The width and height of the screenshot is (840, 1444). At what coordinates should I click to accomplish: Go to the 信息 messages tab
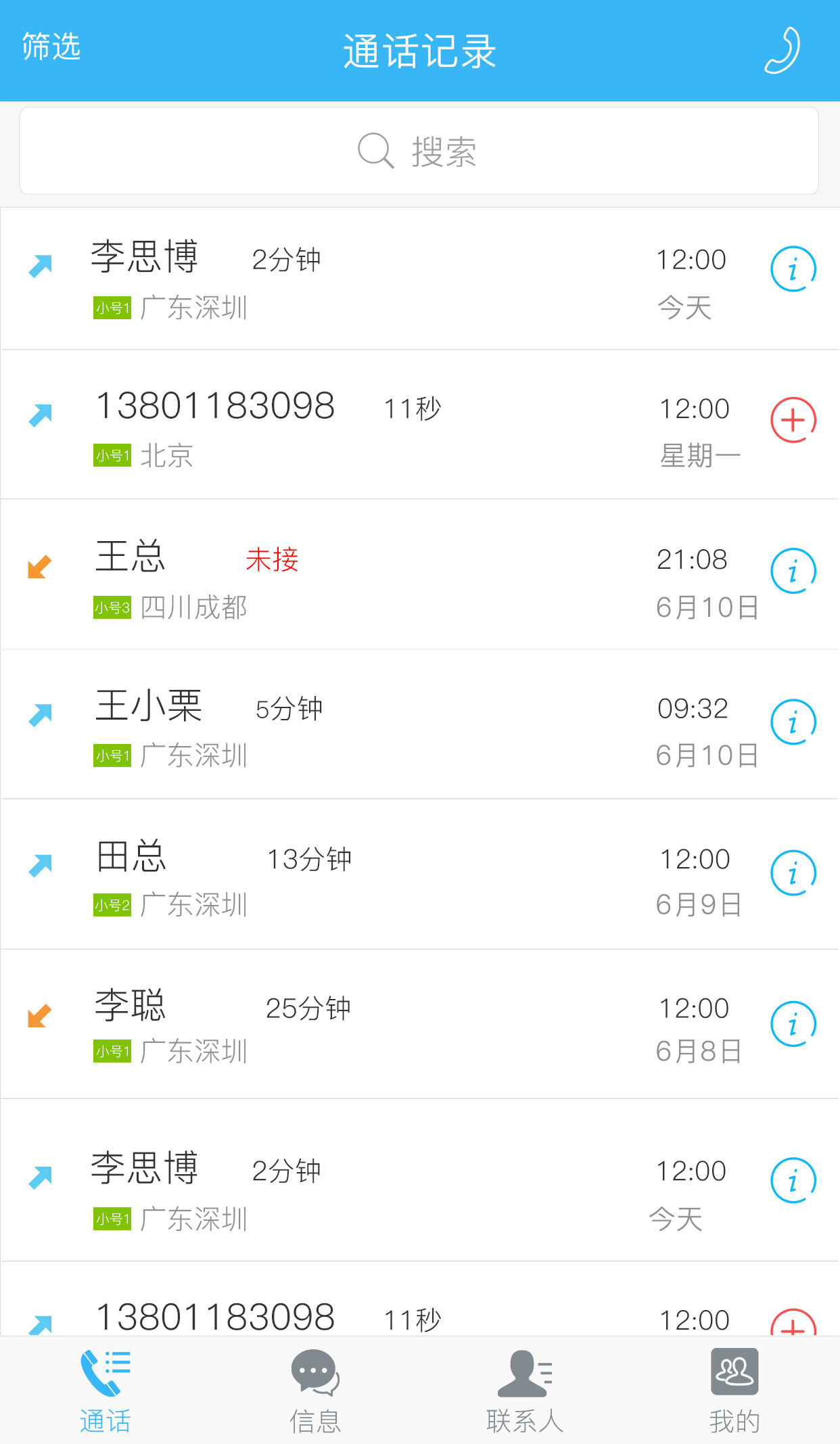315,1391
